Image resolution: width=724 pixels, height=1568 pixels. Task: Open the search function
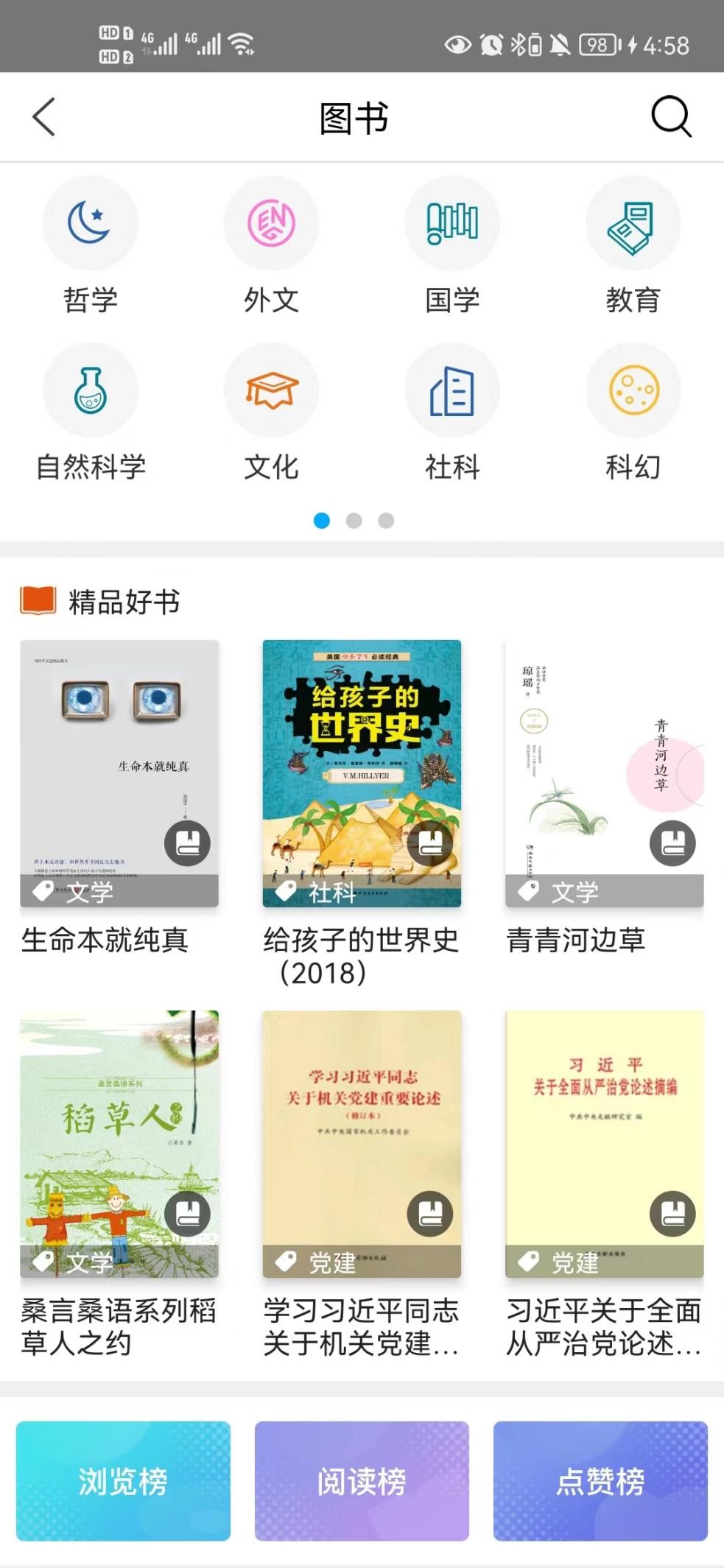tap(669, 117)
